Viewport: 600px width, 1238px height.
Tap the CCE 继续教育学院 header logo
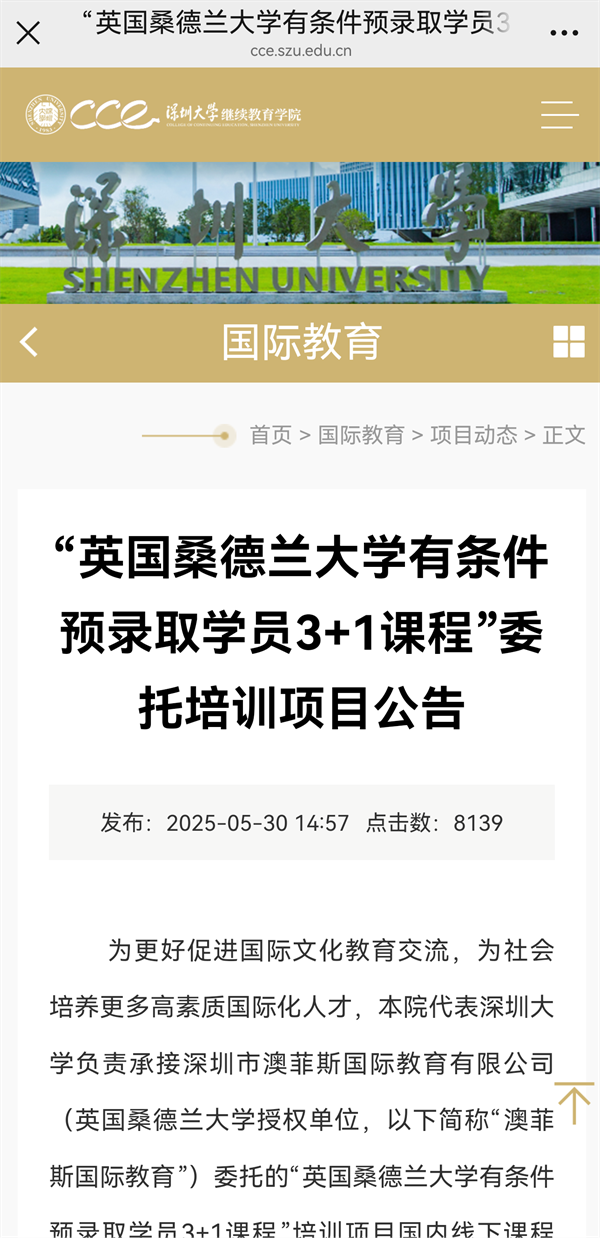coord(163,115)
